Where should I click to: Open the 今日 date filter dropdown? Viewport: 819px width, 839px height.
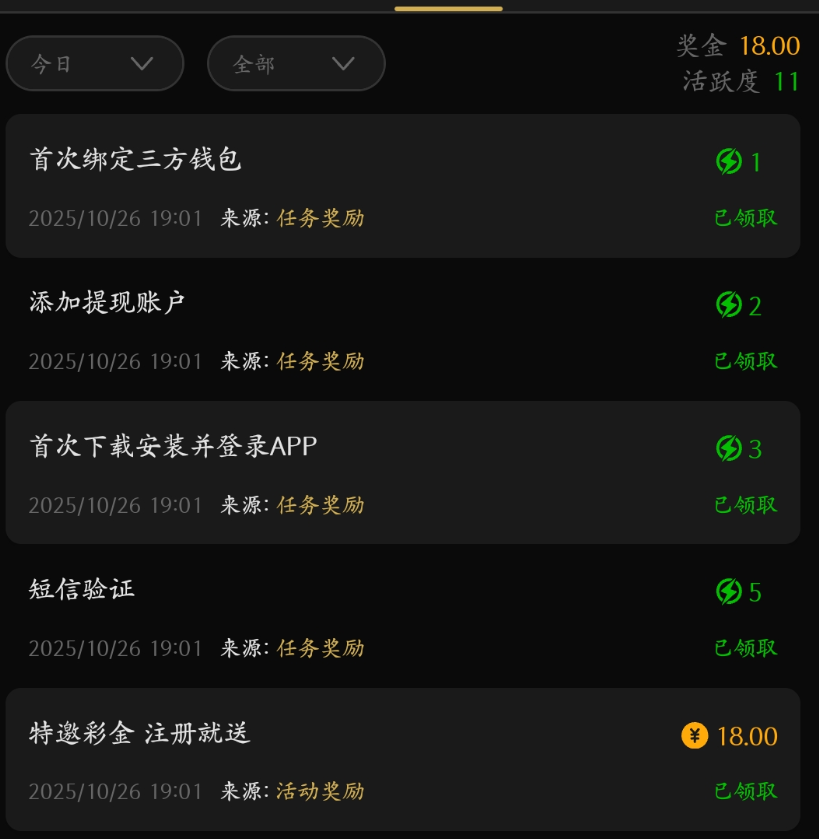(x=95, y=63)
